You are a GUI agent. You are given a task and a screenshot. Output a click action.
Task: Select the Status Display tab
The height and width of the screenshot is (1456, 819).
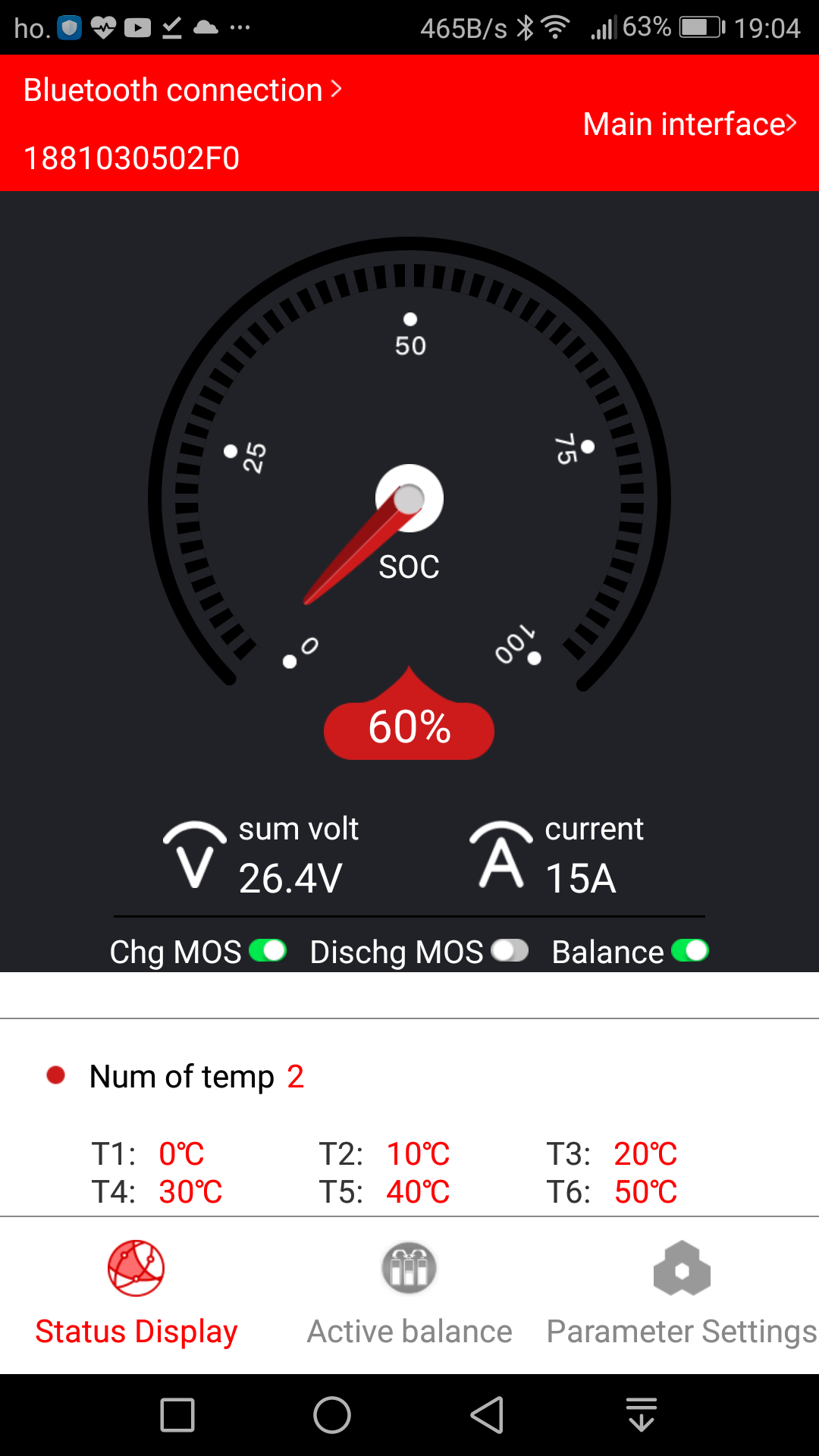point(136,1294)
